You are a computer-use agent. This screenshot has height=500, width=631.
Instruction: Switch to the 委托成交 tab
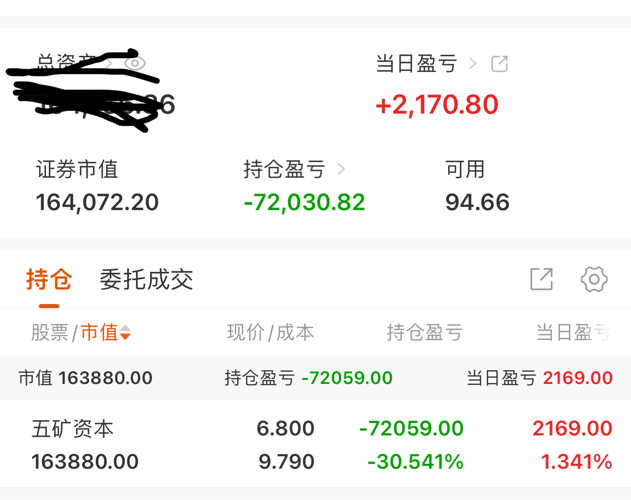pyautogui.click(x=146, y=279)
